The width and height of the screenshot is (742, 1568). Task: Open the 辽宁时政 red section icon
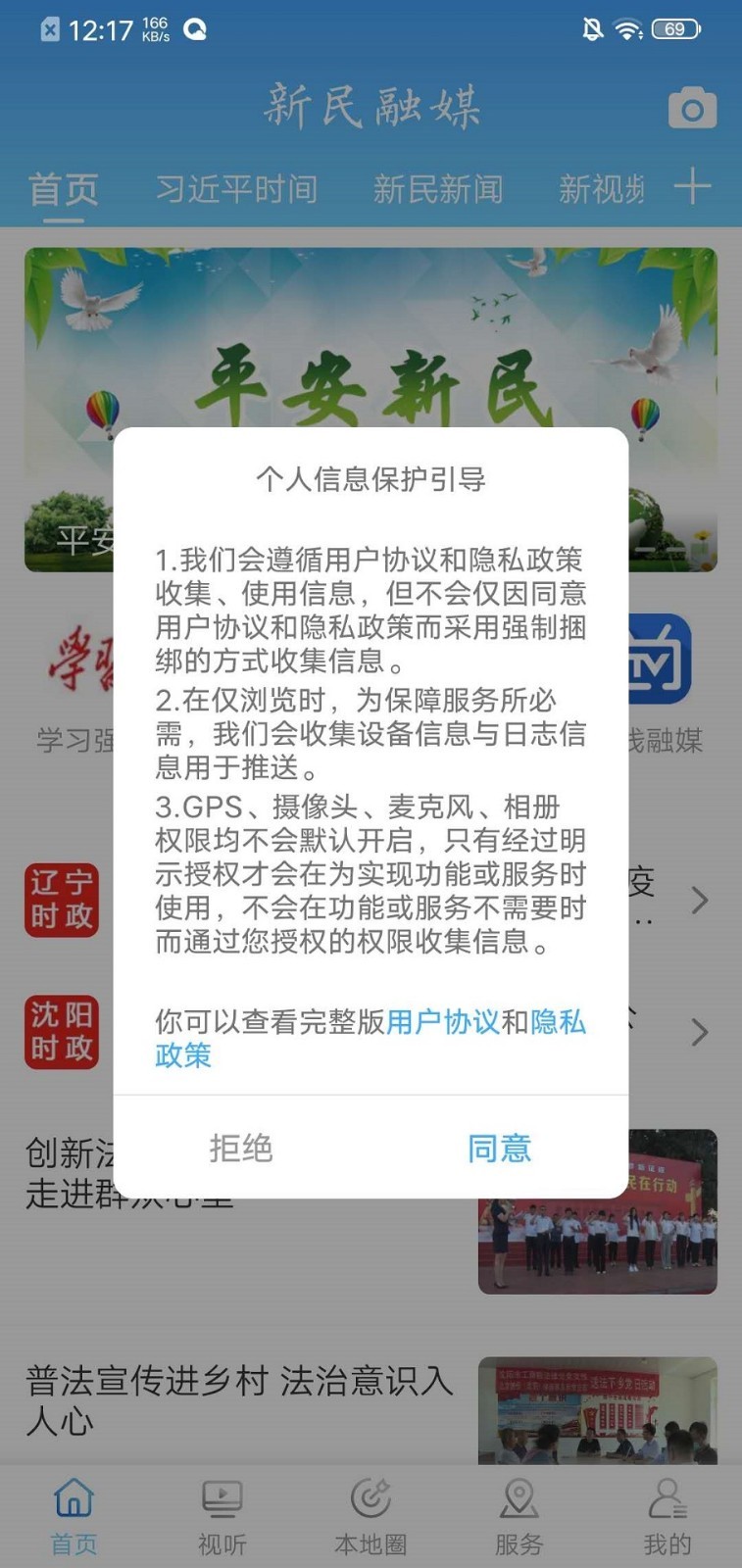[x=60, y=901]
